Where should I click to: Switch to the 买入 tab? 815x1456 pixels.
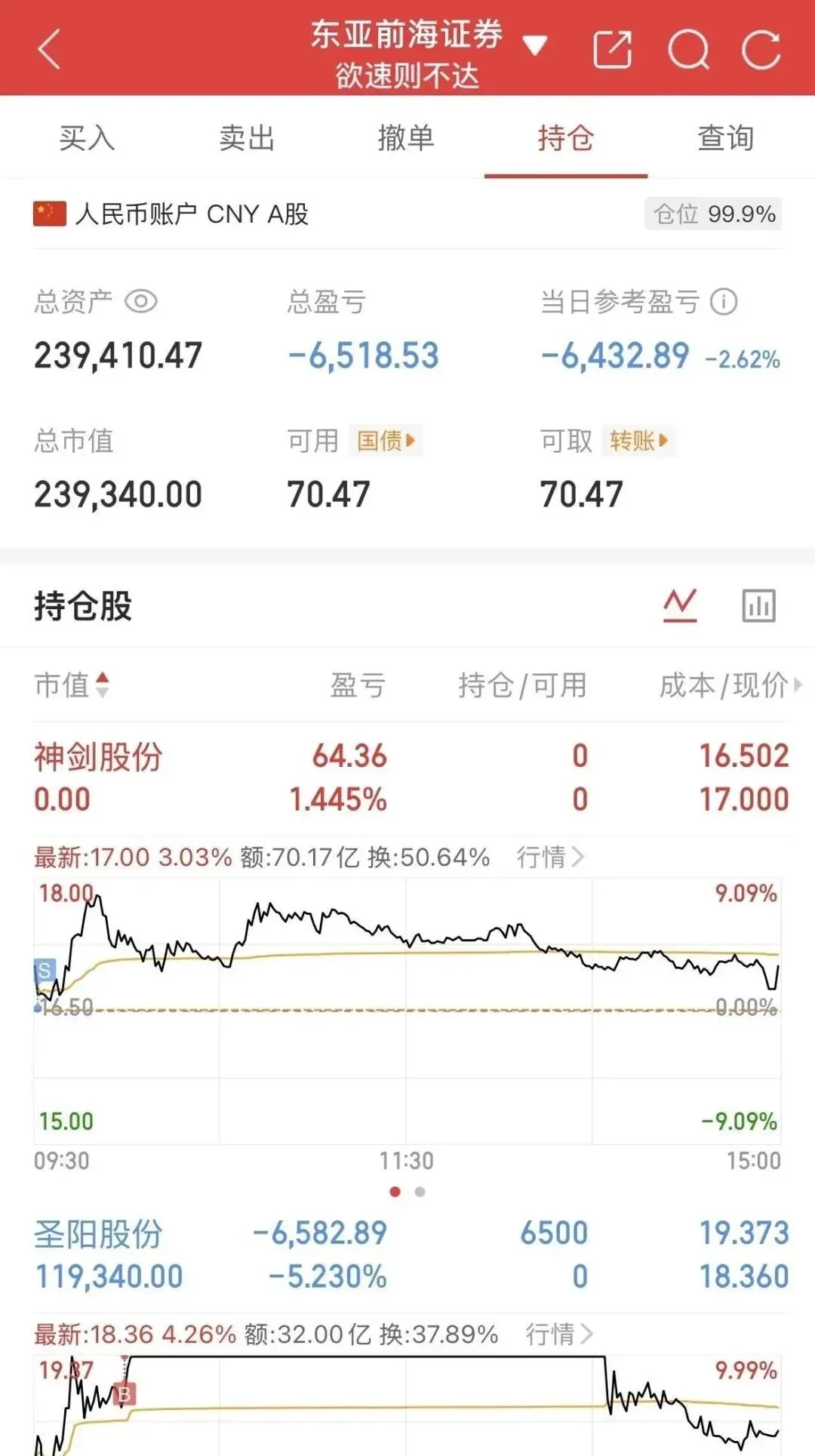[x=87, y=138]
